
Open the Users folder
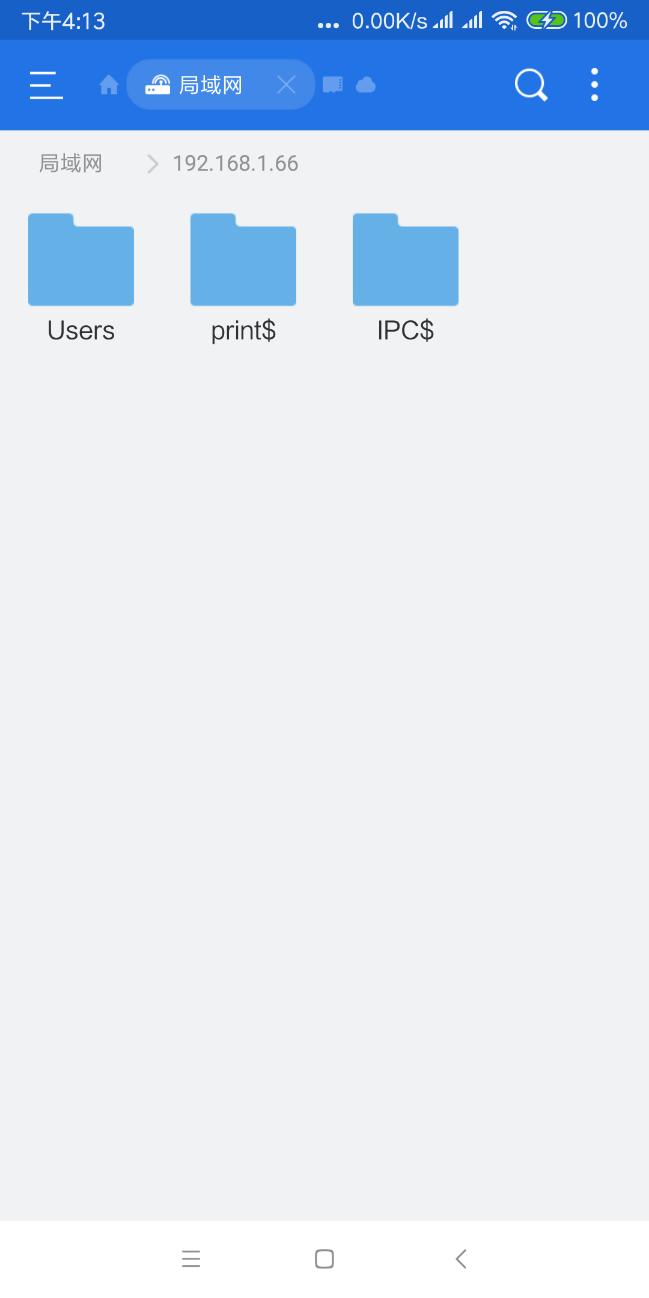(81, 277)
